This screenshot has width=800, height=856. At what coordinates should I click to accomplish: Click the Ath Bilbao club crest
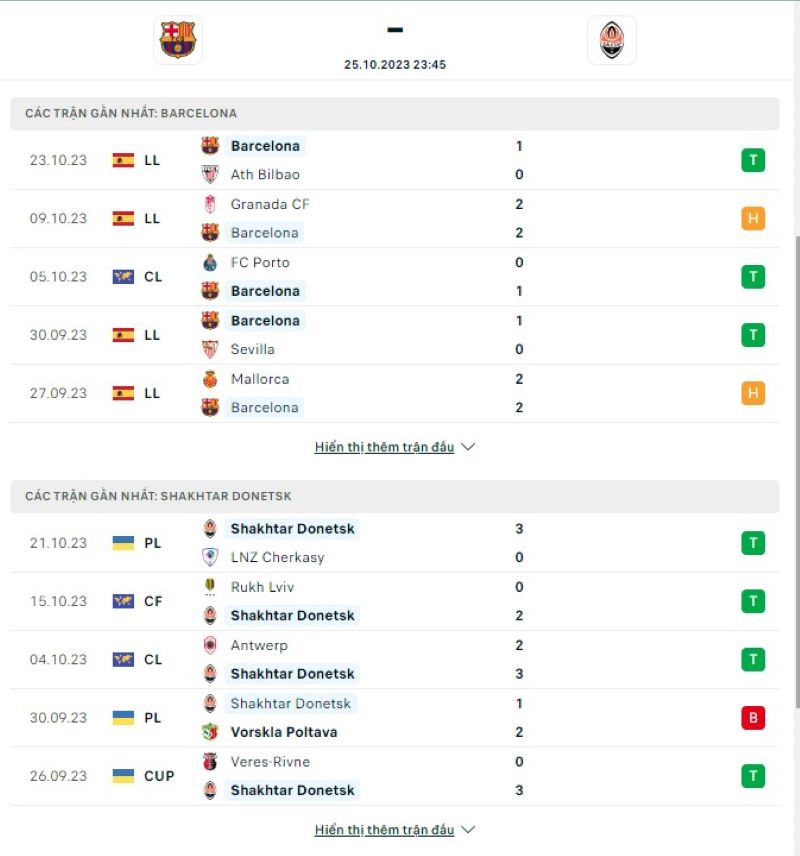click(x=211, y=174)
